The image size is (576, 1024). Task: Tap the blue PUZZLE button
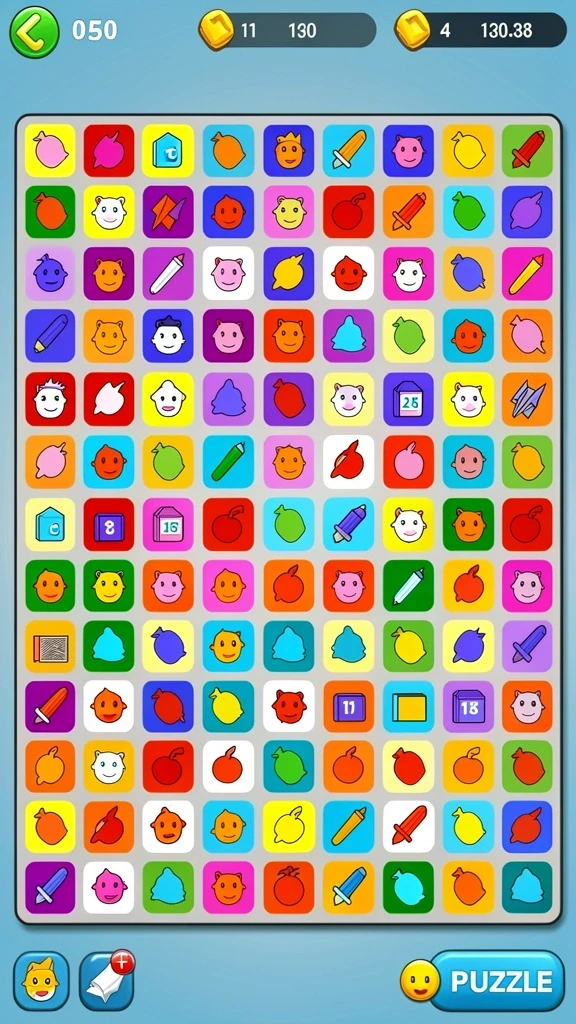(x=498, y=981)
